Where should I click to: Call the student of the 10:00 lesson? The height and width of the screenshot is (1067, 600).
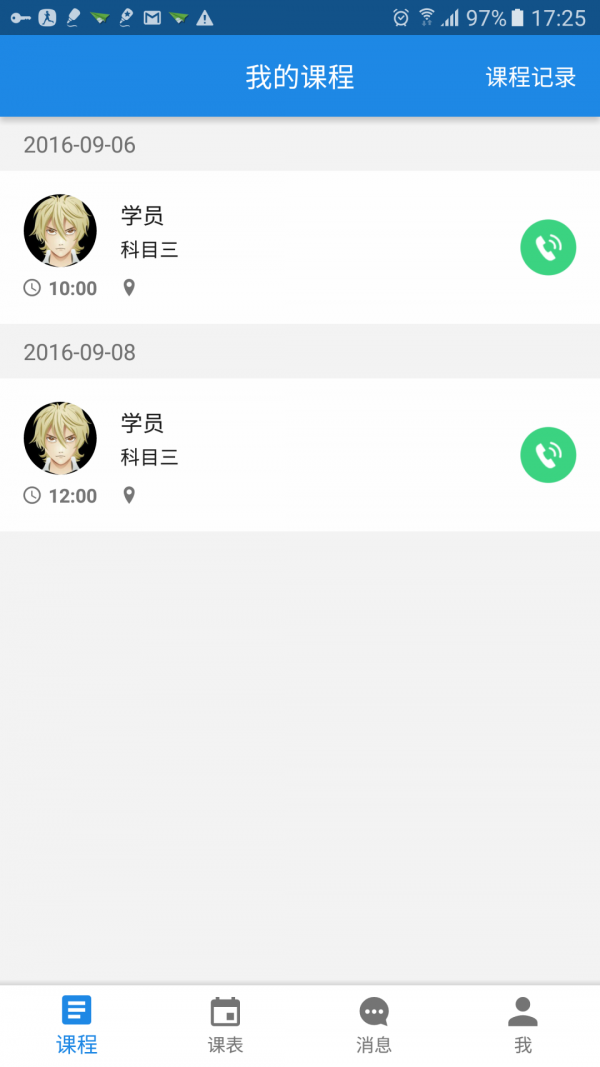[548, 247]
